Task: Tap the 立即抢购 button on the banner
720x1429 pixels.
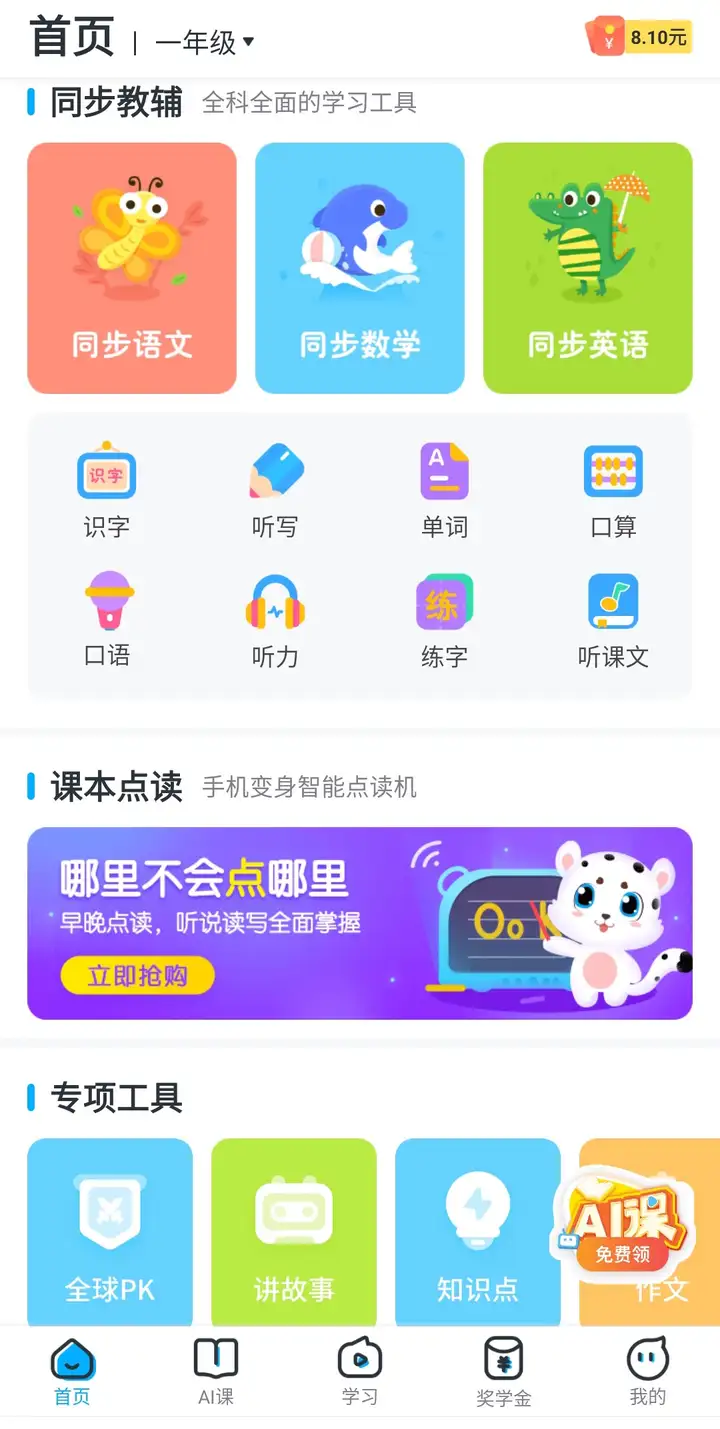Action: click(138, 975)
